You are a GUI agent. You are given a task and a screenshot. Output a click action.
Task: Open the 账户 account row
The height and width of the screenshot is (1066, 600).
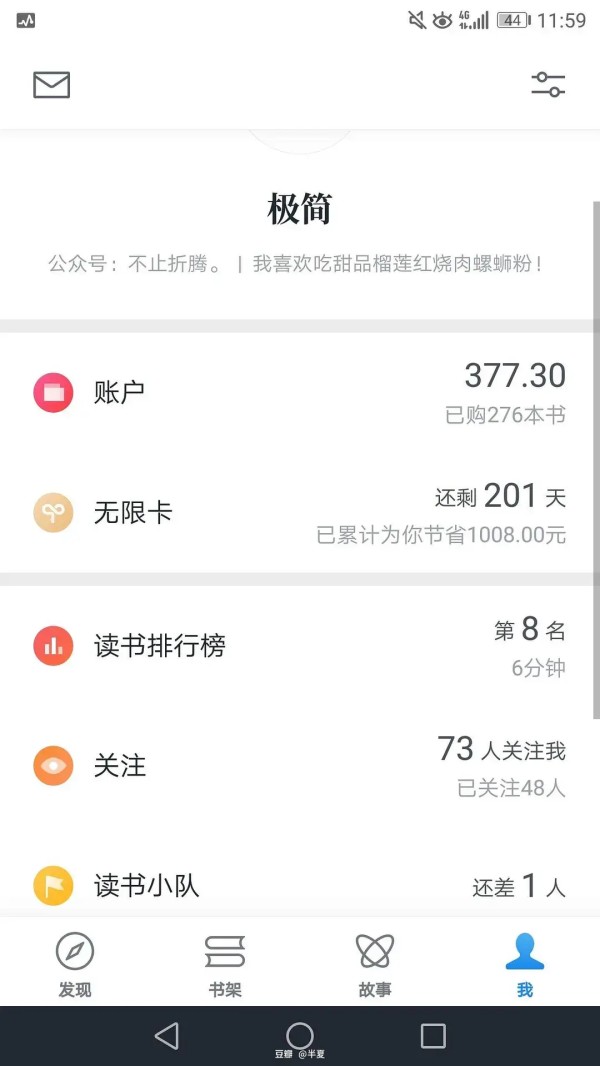click(300, 393)
